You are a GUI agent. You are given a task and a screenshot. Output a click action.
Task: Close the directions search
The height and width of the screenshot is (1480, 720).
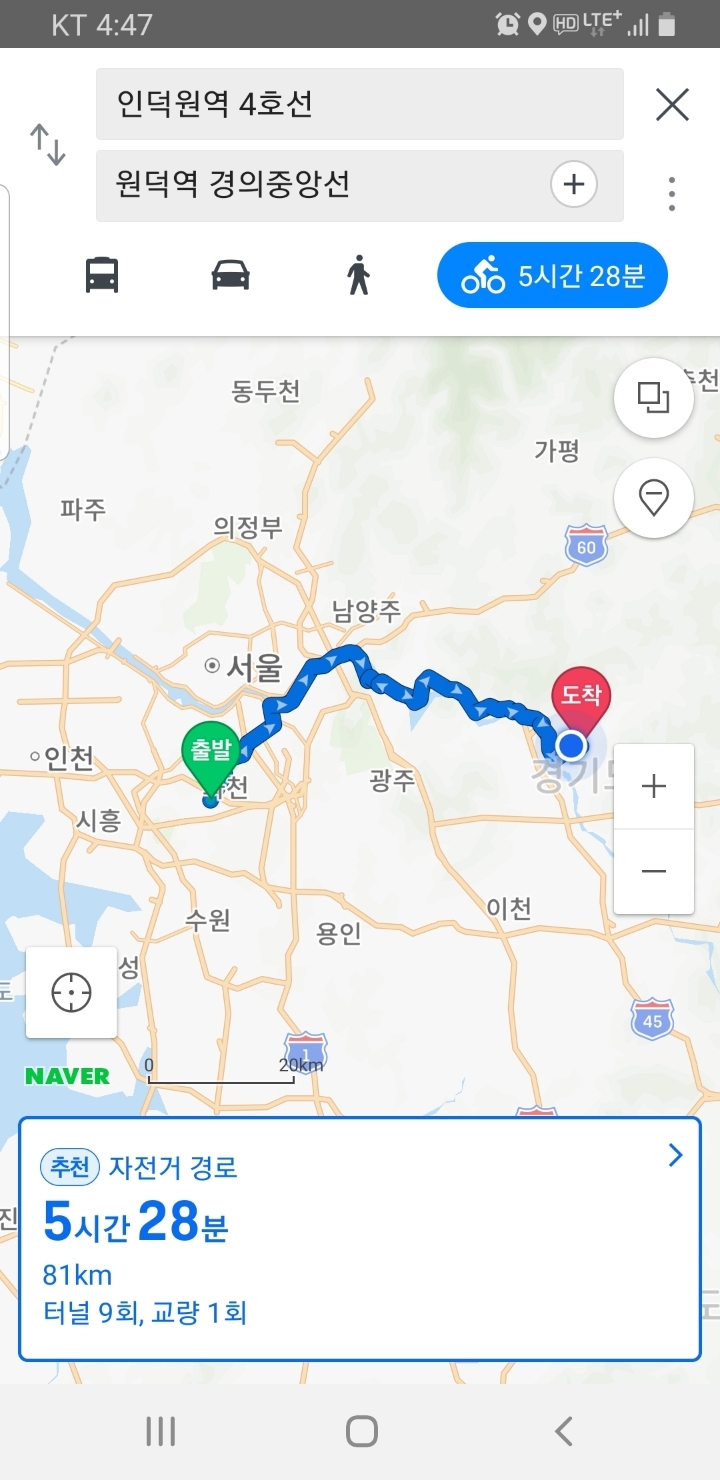click(x=672, y=104)
